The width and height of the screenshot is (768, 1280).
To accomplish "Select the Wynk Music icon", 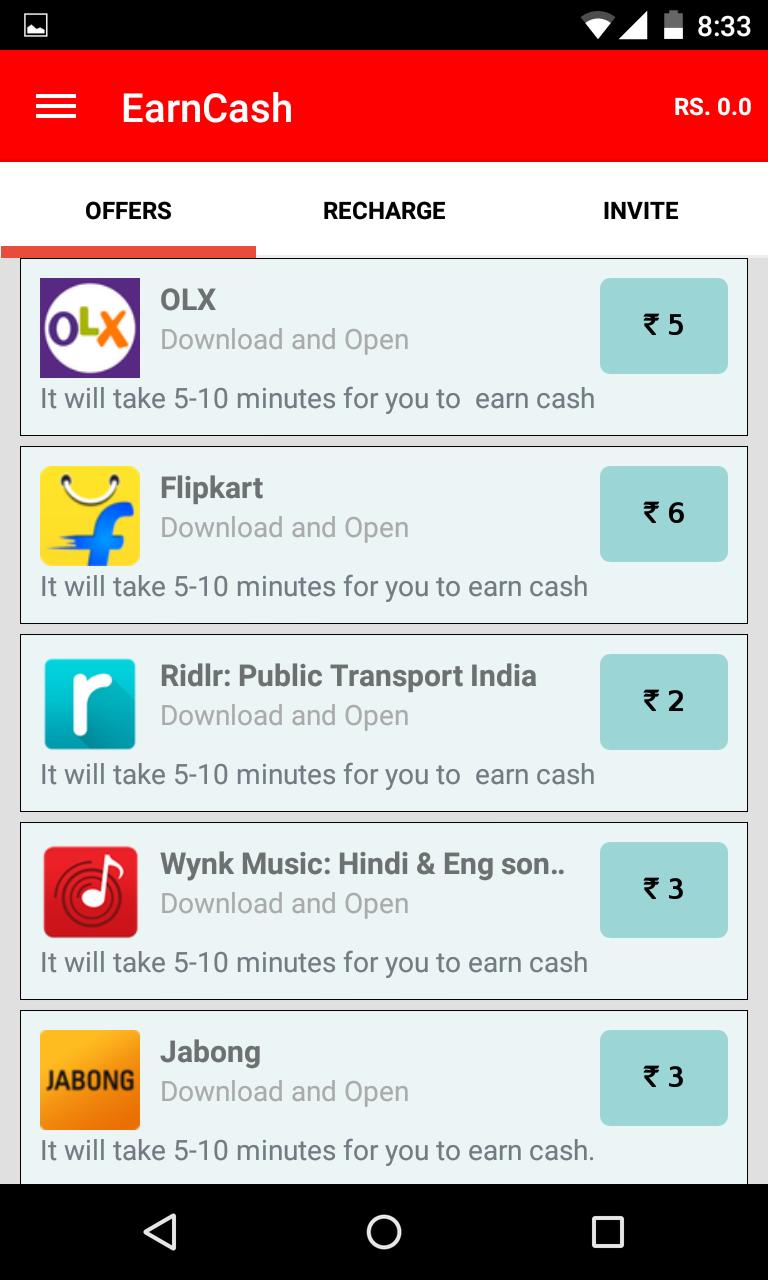I will click(90, 891).
